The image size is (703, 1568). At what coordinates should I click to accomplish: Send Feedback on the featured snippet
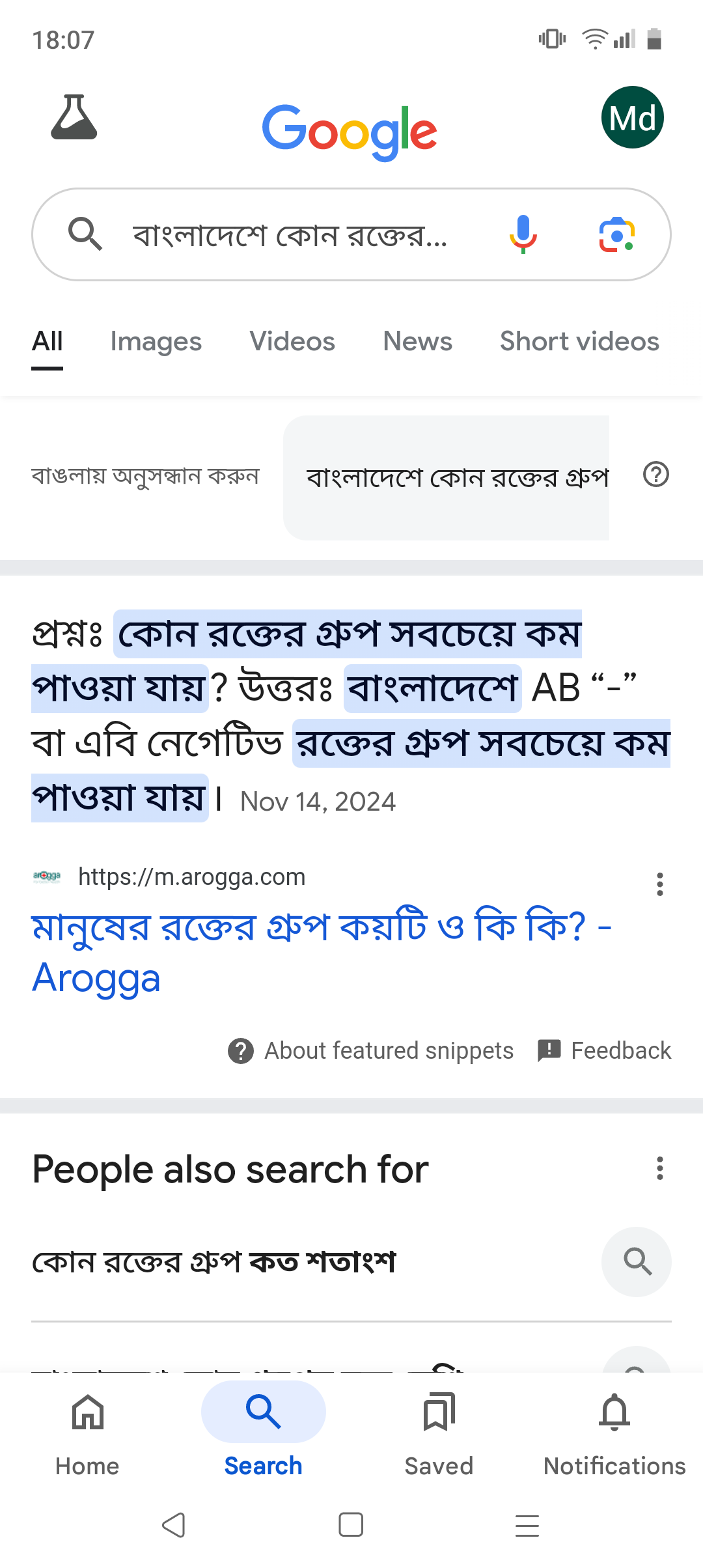[605, 1050]
